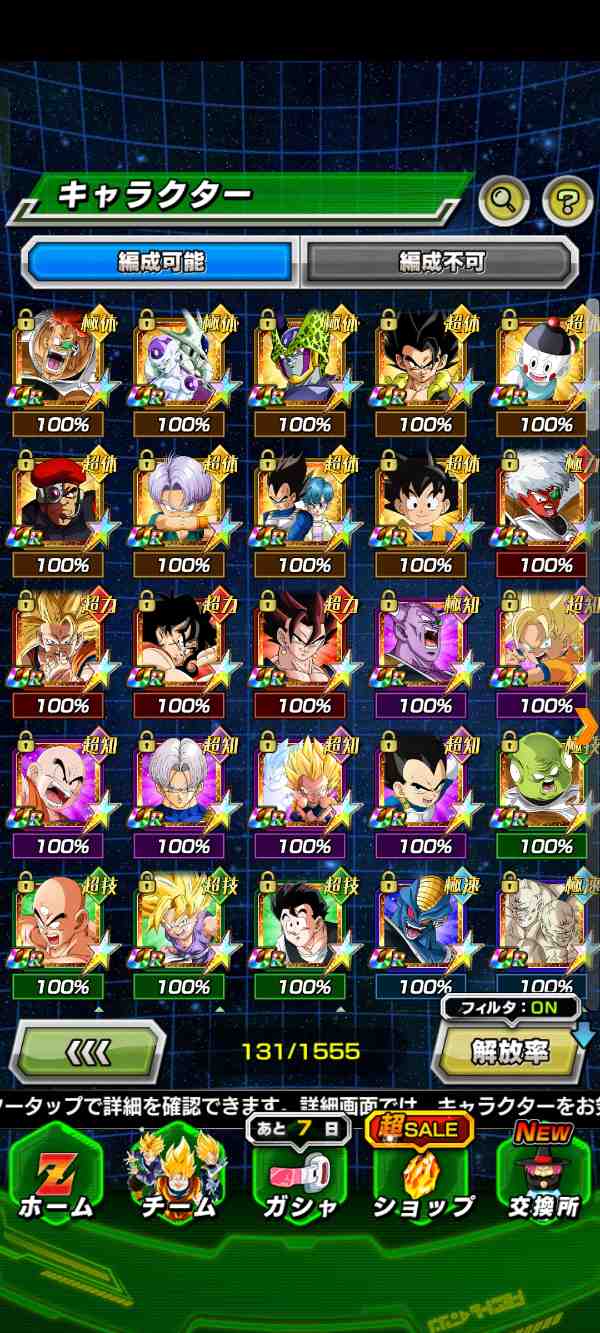Go back with the triple-arrow button
Viewport: 600px width, 1333px height.
[x=87, y=1051]
